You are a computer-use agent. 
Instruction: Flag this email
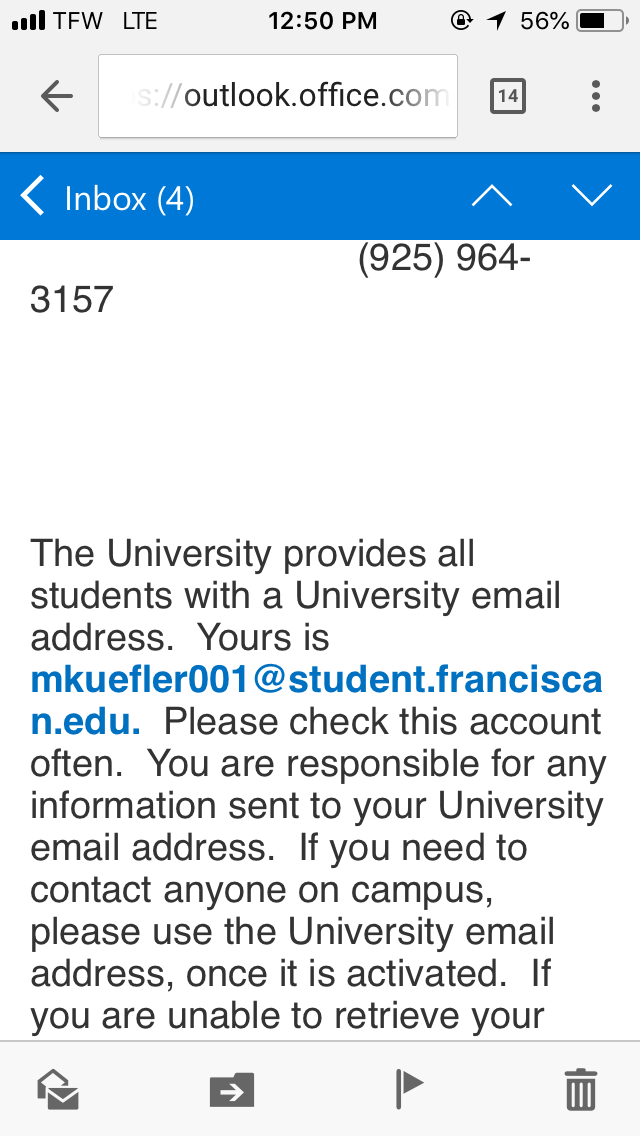tap(410, 1088)
